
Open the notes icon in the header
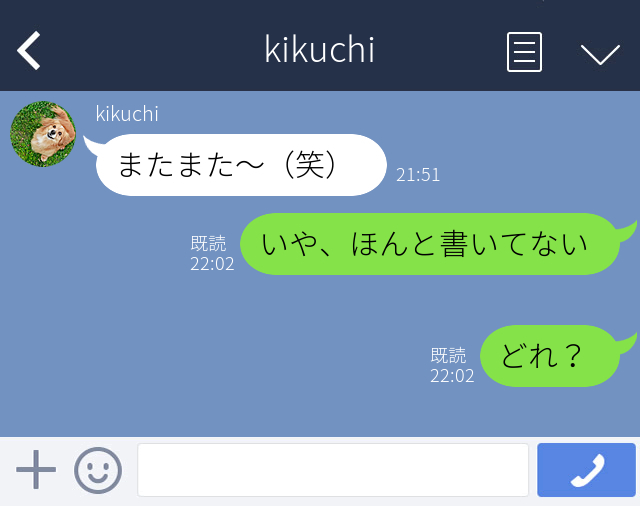pos(524,51)
